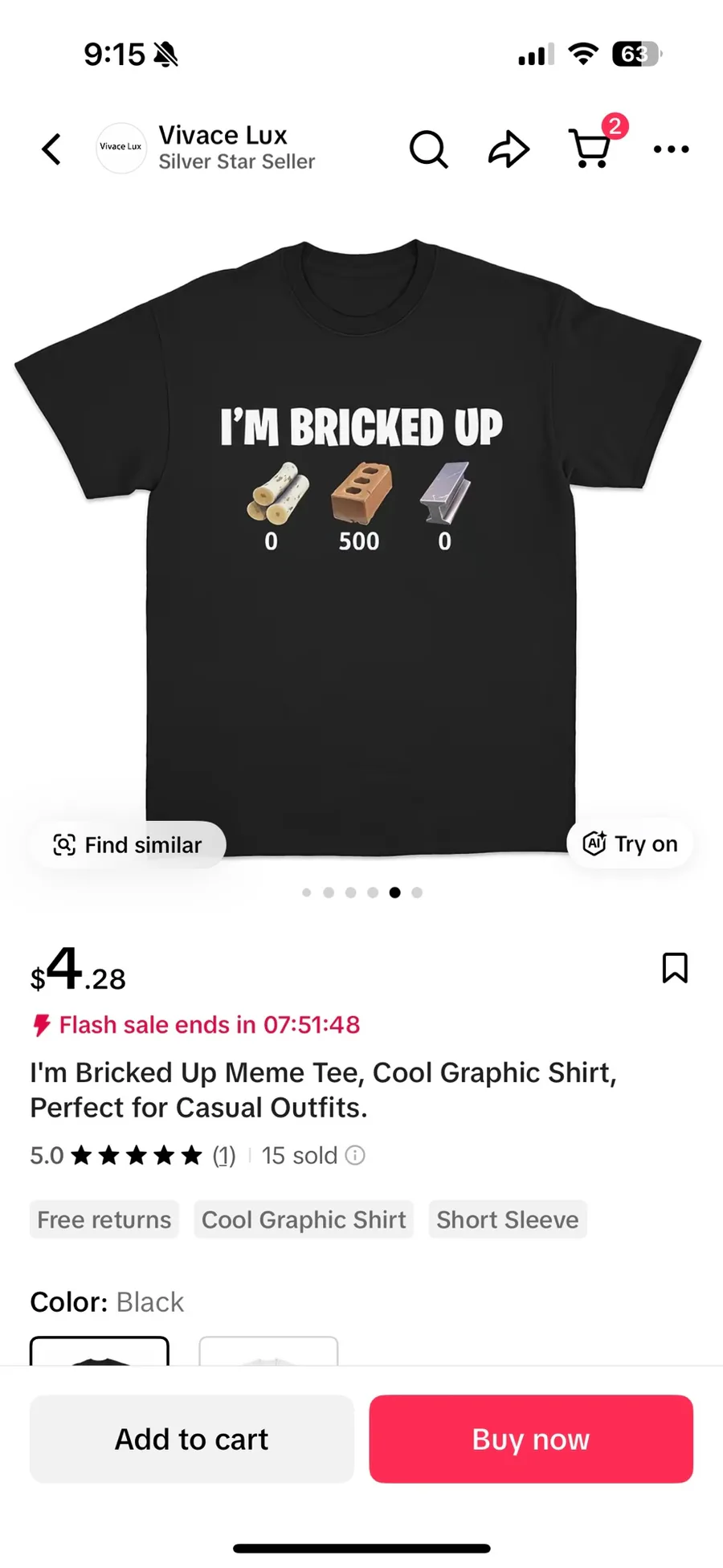723x1568 pixels.
Task: Open the shopping cart
Action: pos(592,147)
